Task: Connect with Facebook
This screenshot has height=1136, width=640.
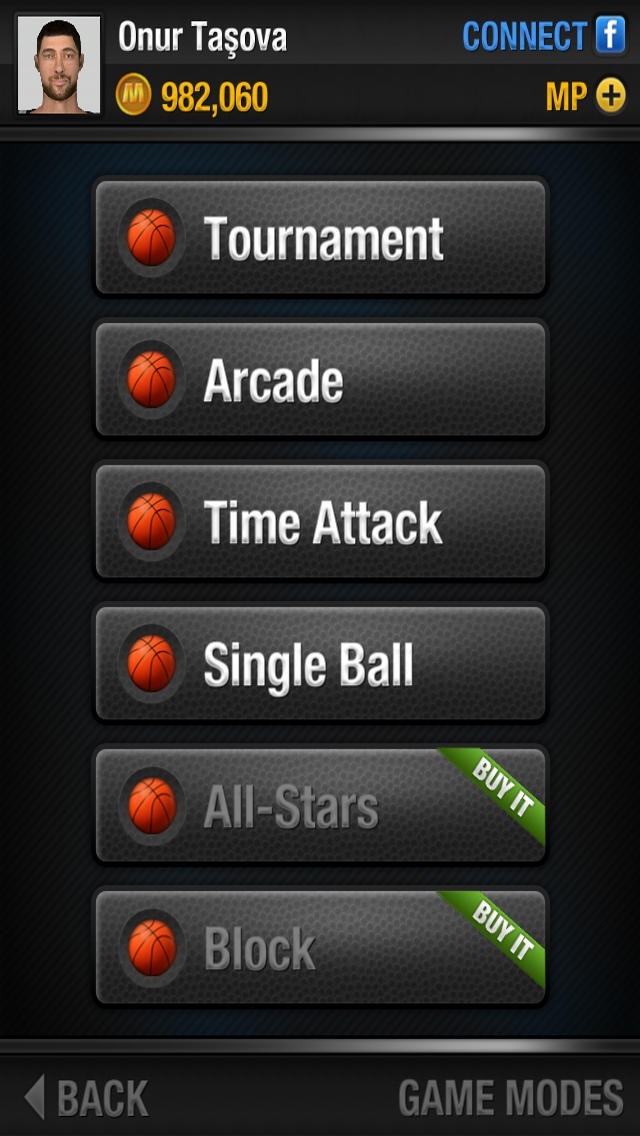Action: (x=544, y=35)
